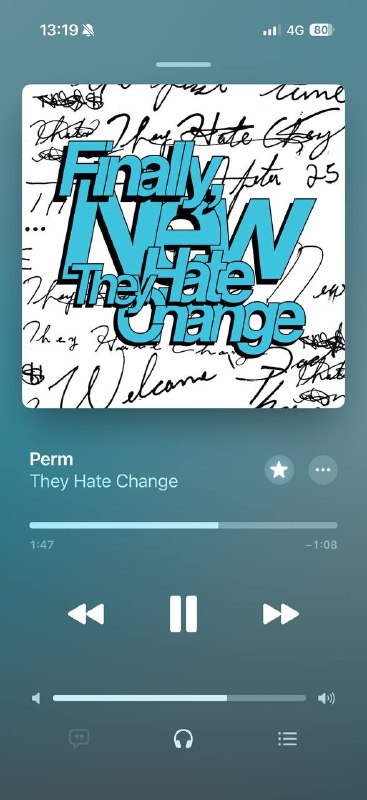
Task: Favorite Perm with the star icon
Action: pos(279,470)
